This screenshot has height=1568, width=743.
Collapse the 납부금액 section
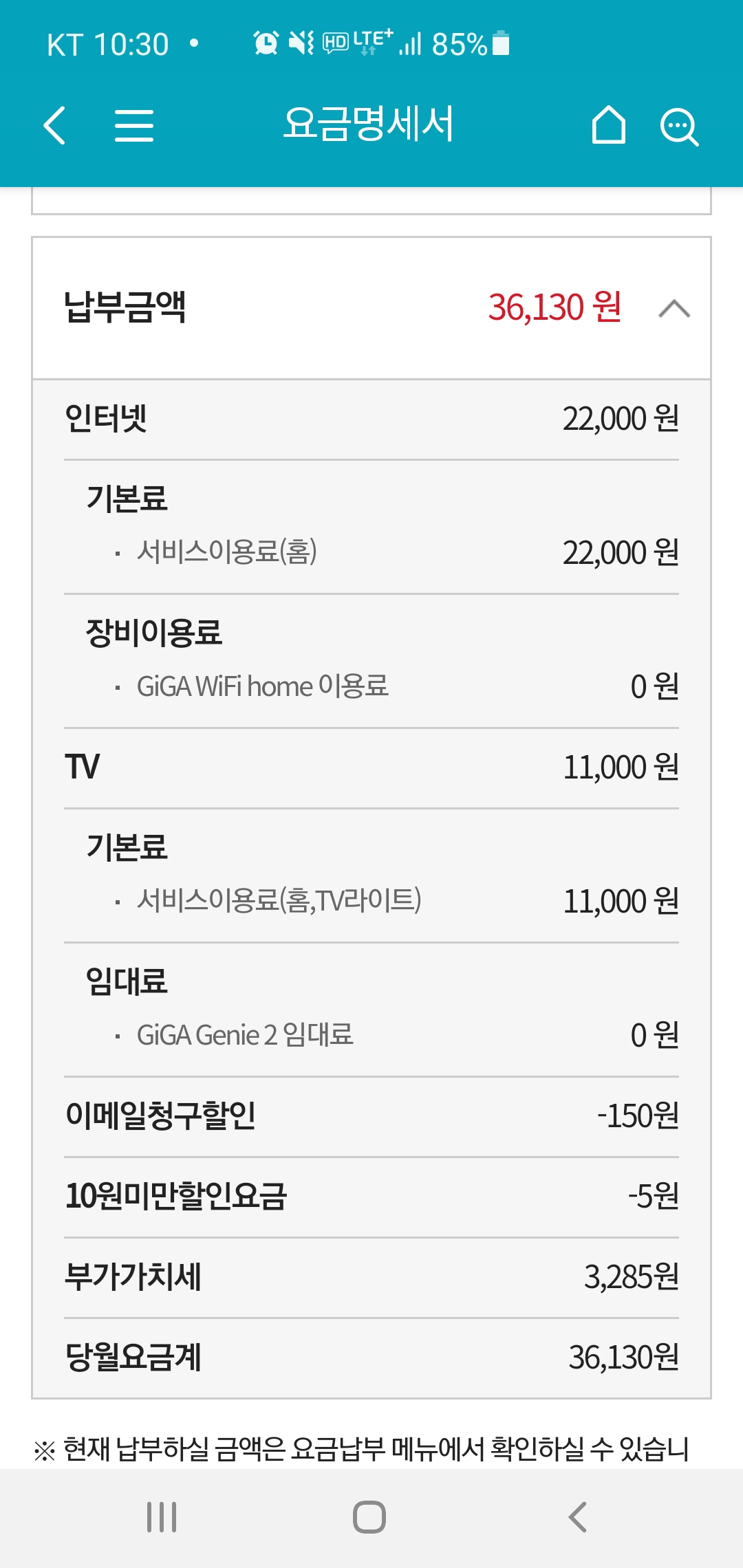coord(674,308)
